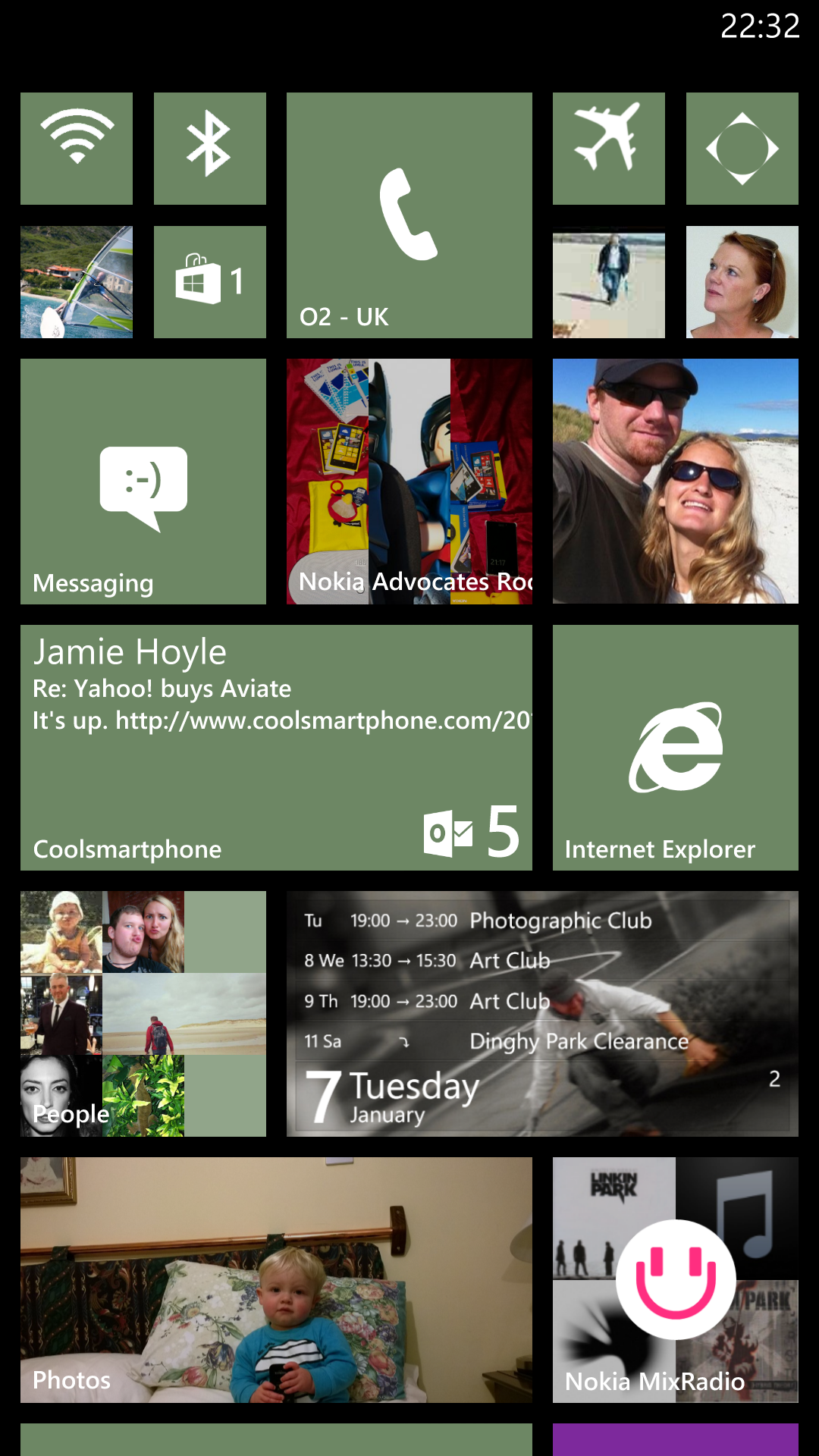The height and width of the screenshot is (1456, 819).
Task: Open the man-on-beach contact tile
Action: (609, 282)
